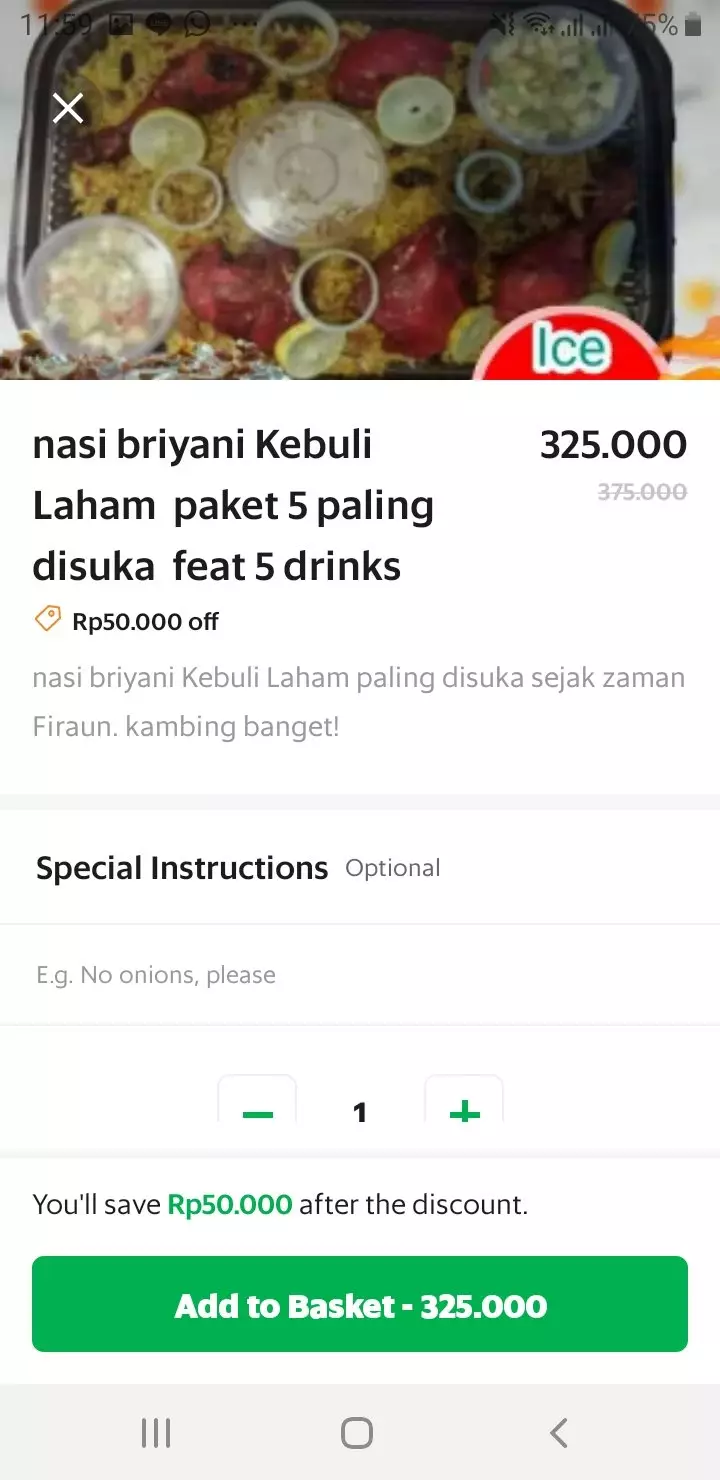Screen dimensions: 720x1480
Task: Dismiss the item detail with the X
Action: coord(67,107)
